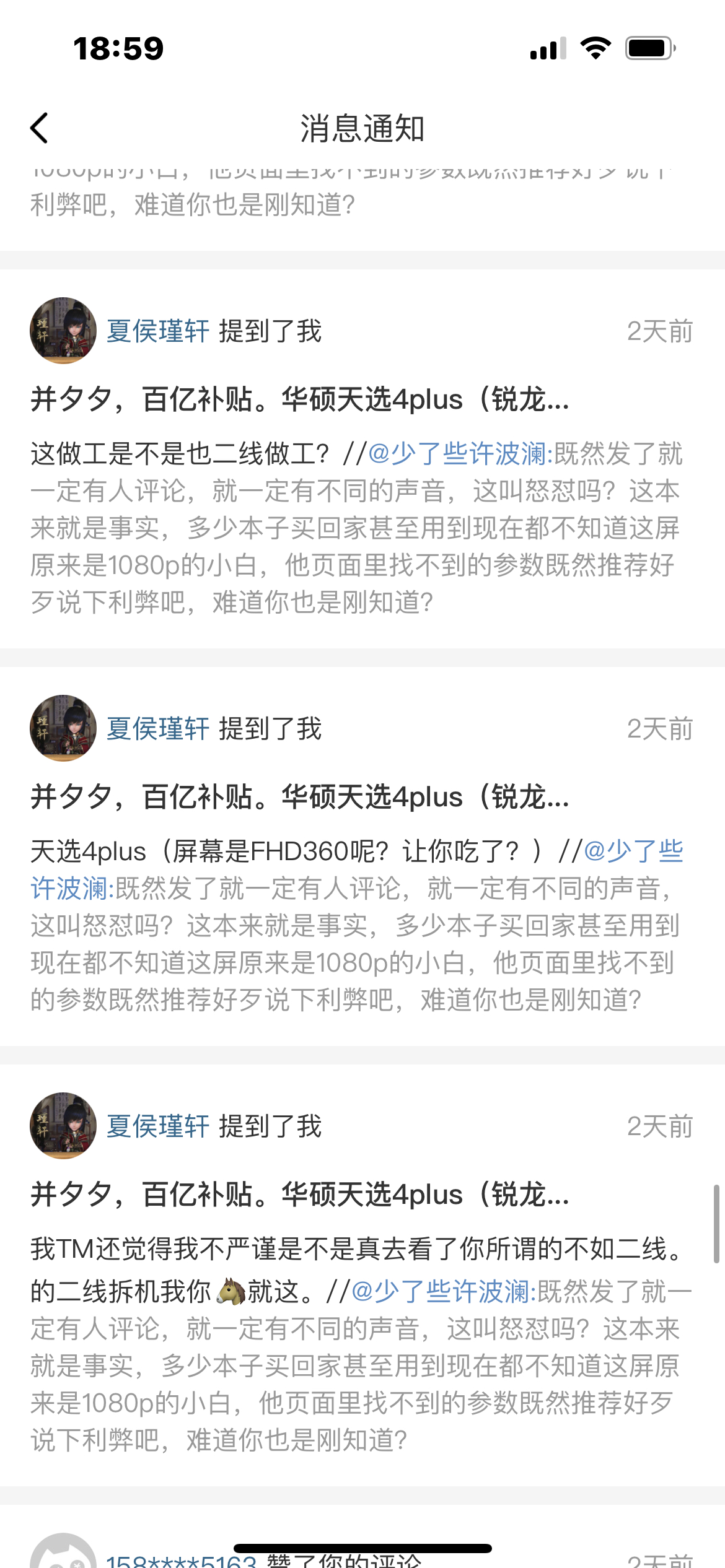Go back from the 消息通知 page
Image resolution: width=725 pixels, height=1568 pixels.
click(x=40, y=128)
